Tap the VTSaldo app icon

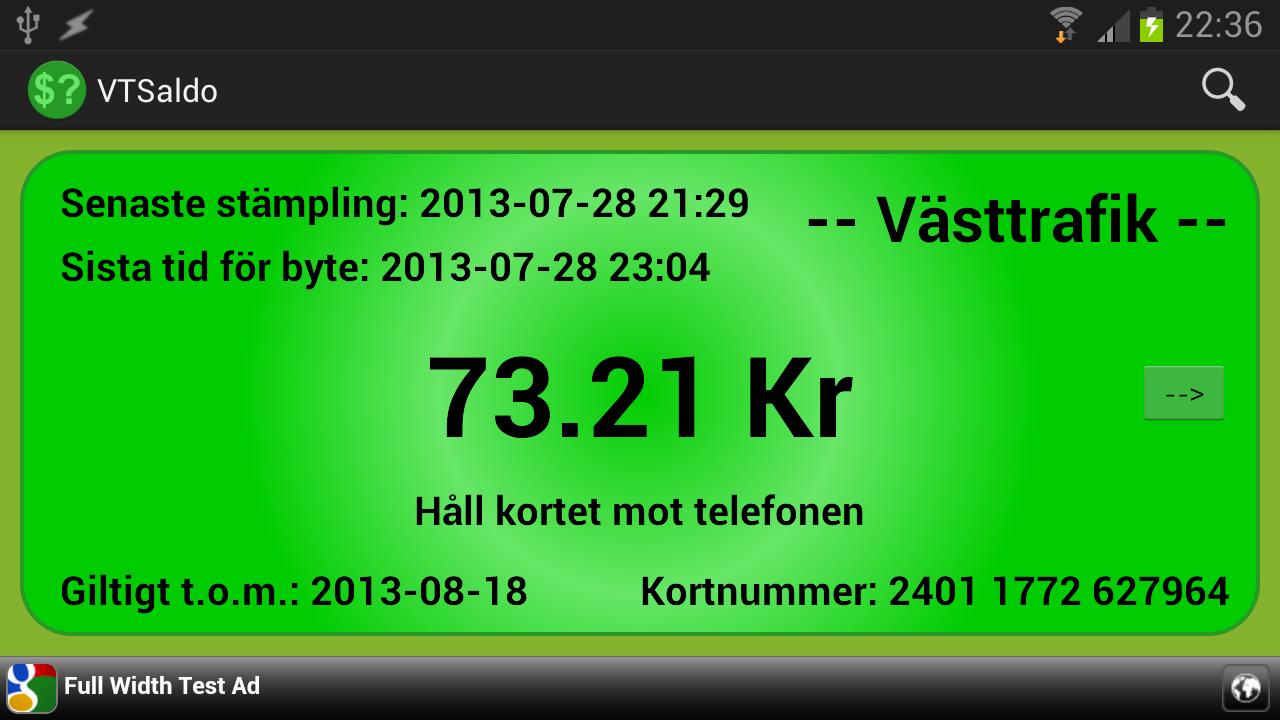tap(56, 90)
